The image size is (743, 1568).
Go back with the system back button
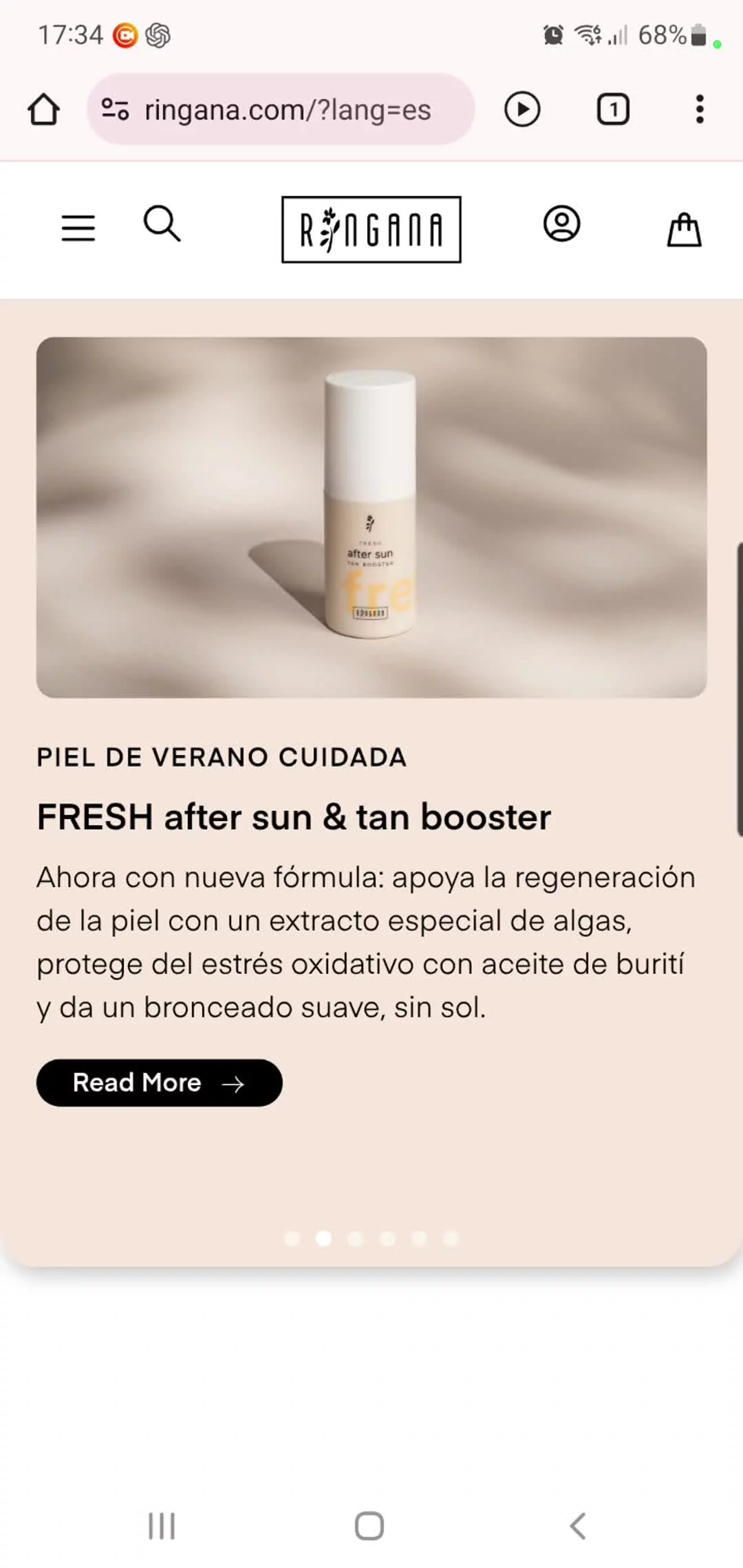(x=579, y=1526)
